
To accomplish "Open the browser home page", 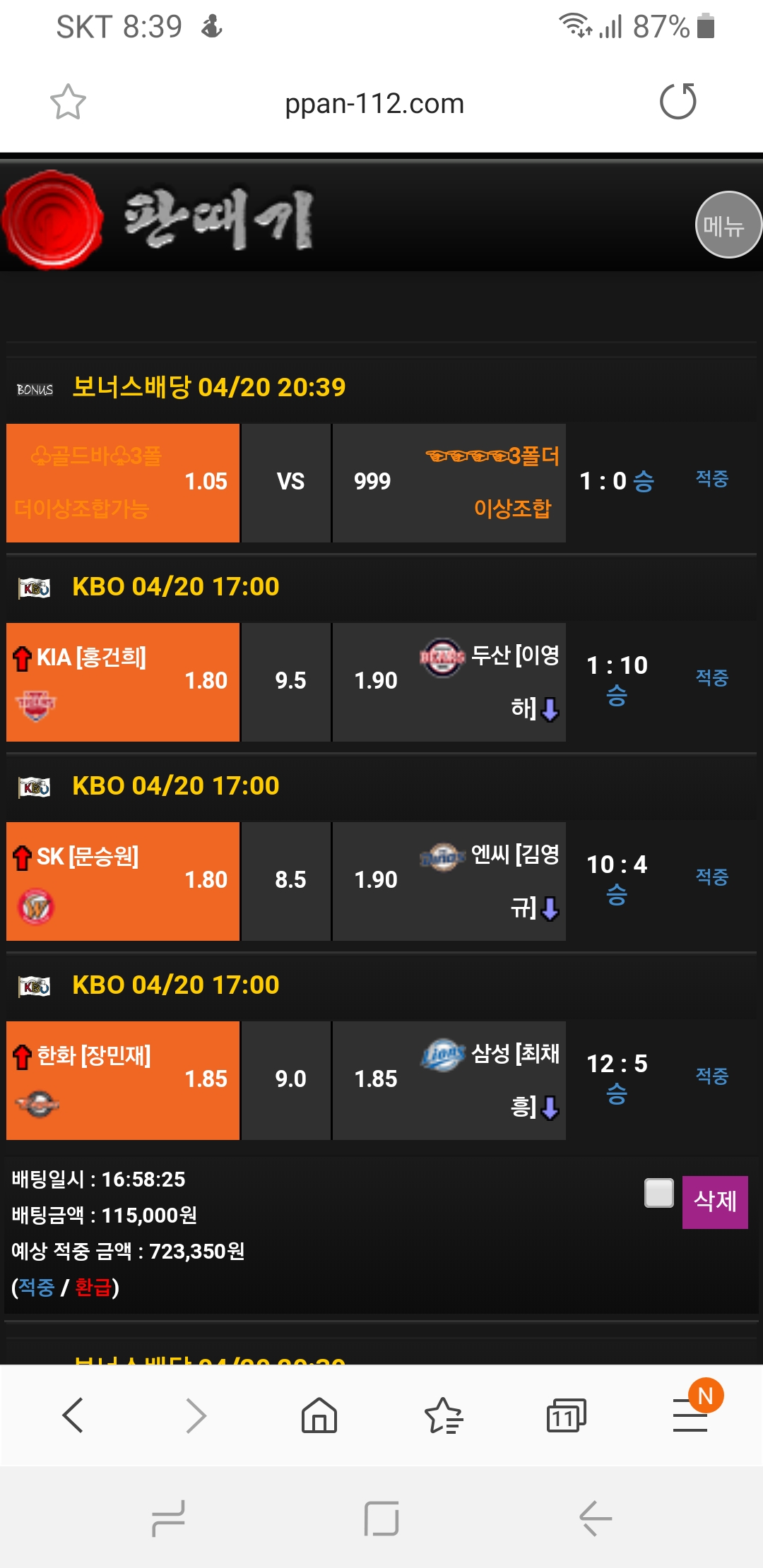I will pyautogui.click(x=319, y=1415).
